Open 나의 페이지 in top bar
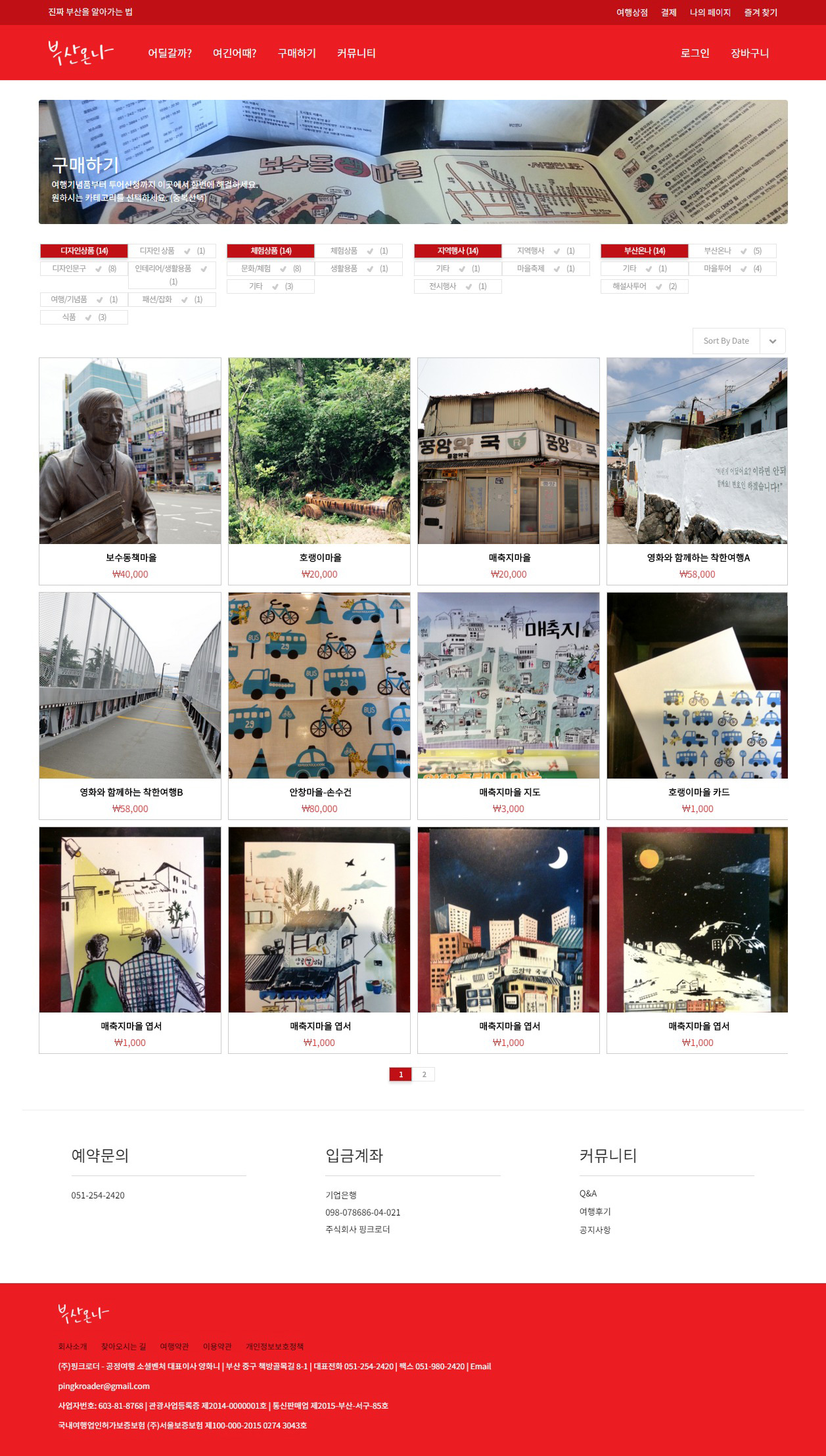Screen dimensions: 826x1456 tap(710, 12)
